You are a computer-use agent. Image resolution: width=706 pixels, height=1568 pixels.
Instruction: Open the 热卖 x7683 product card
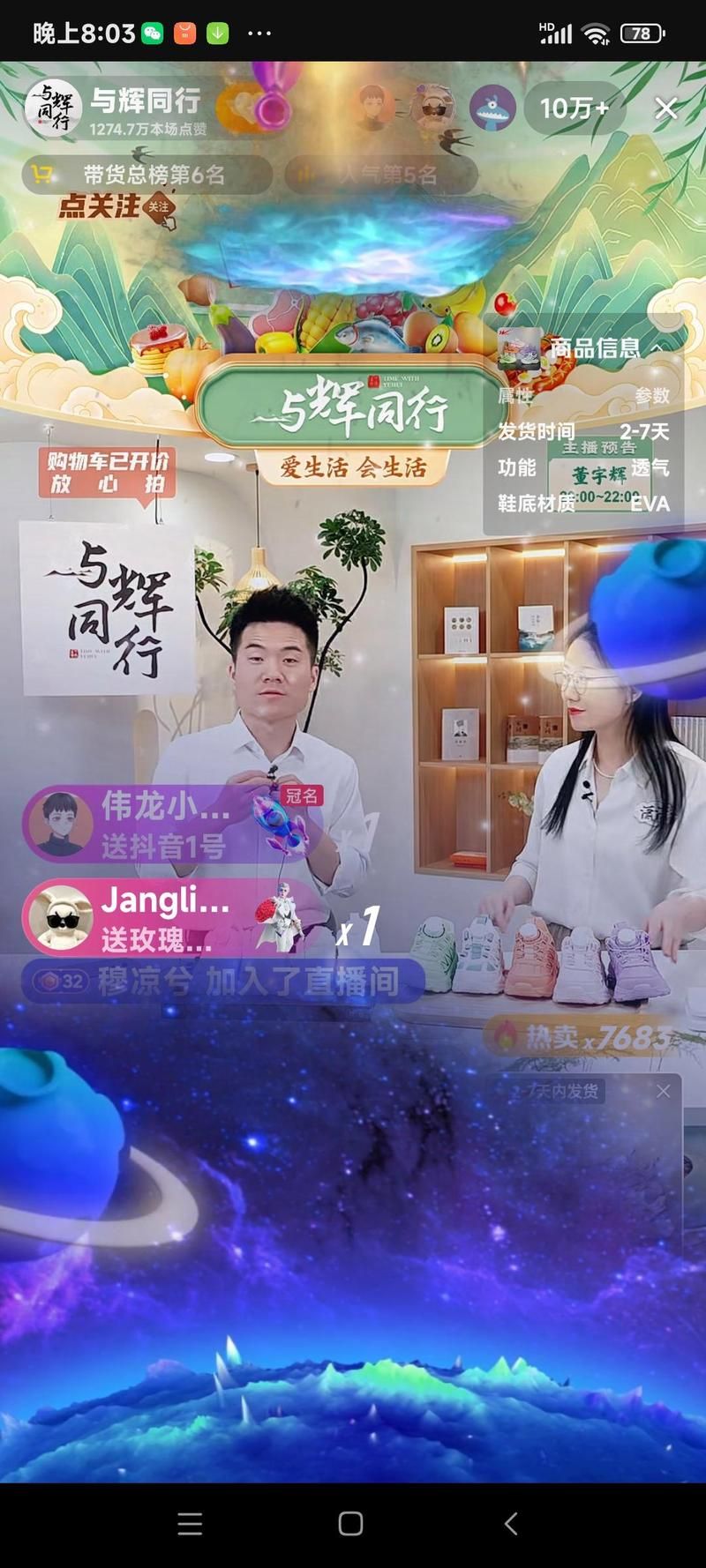tap(584, 1037)
